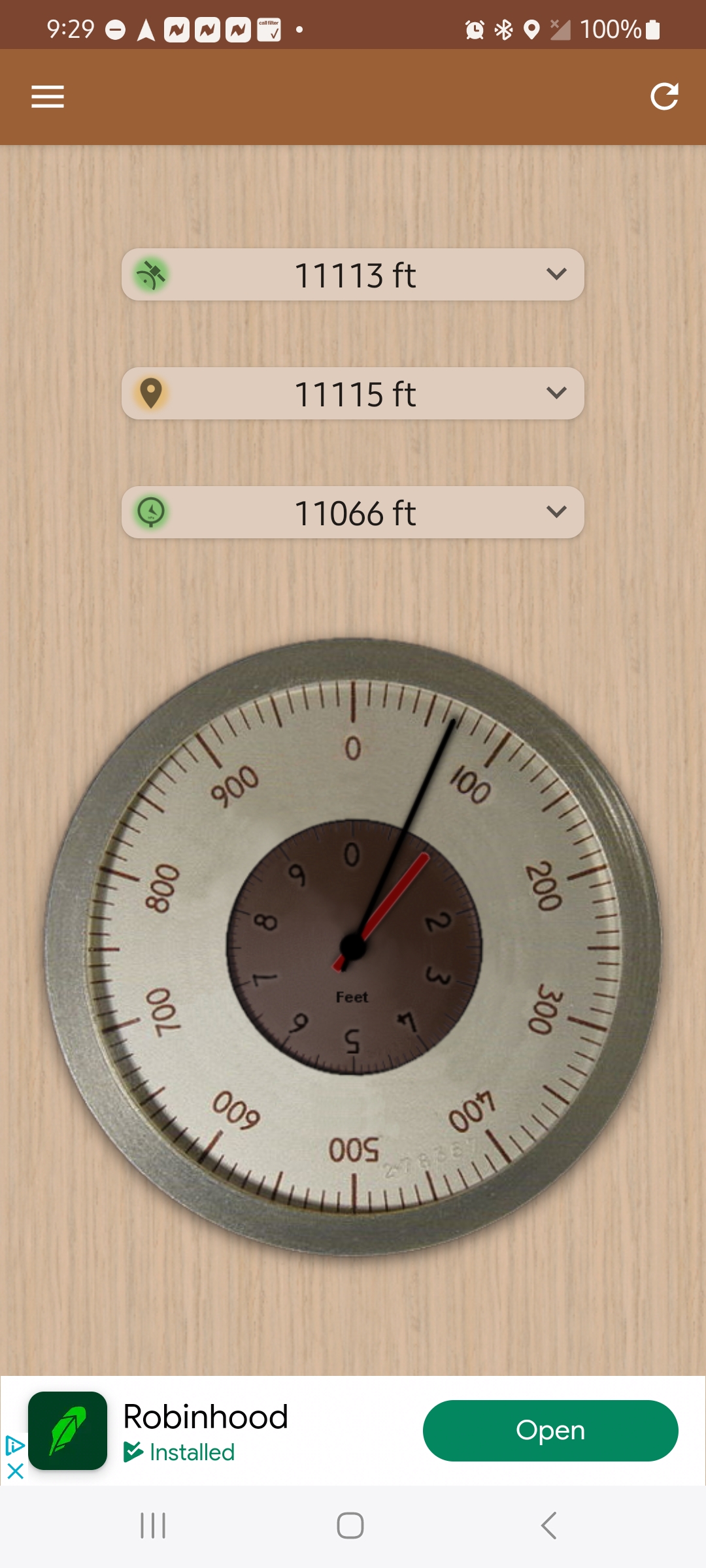Expand the 11113 ft satellite altitude dropdown

[556, 274]
